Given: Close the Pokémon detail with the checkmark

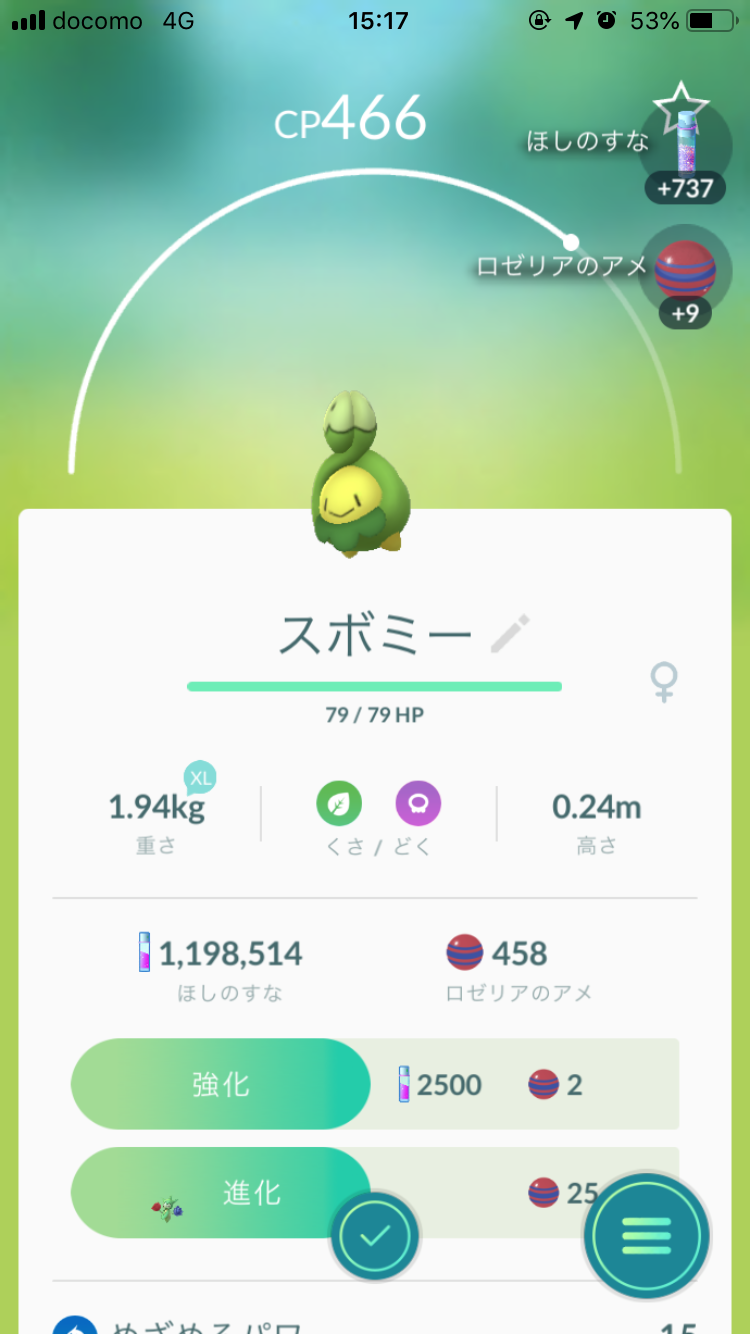Looking at the screenshot, I should tap(374, 1236).
